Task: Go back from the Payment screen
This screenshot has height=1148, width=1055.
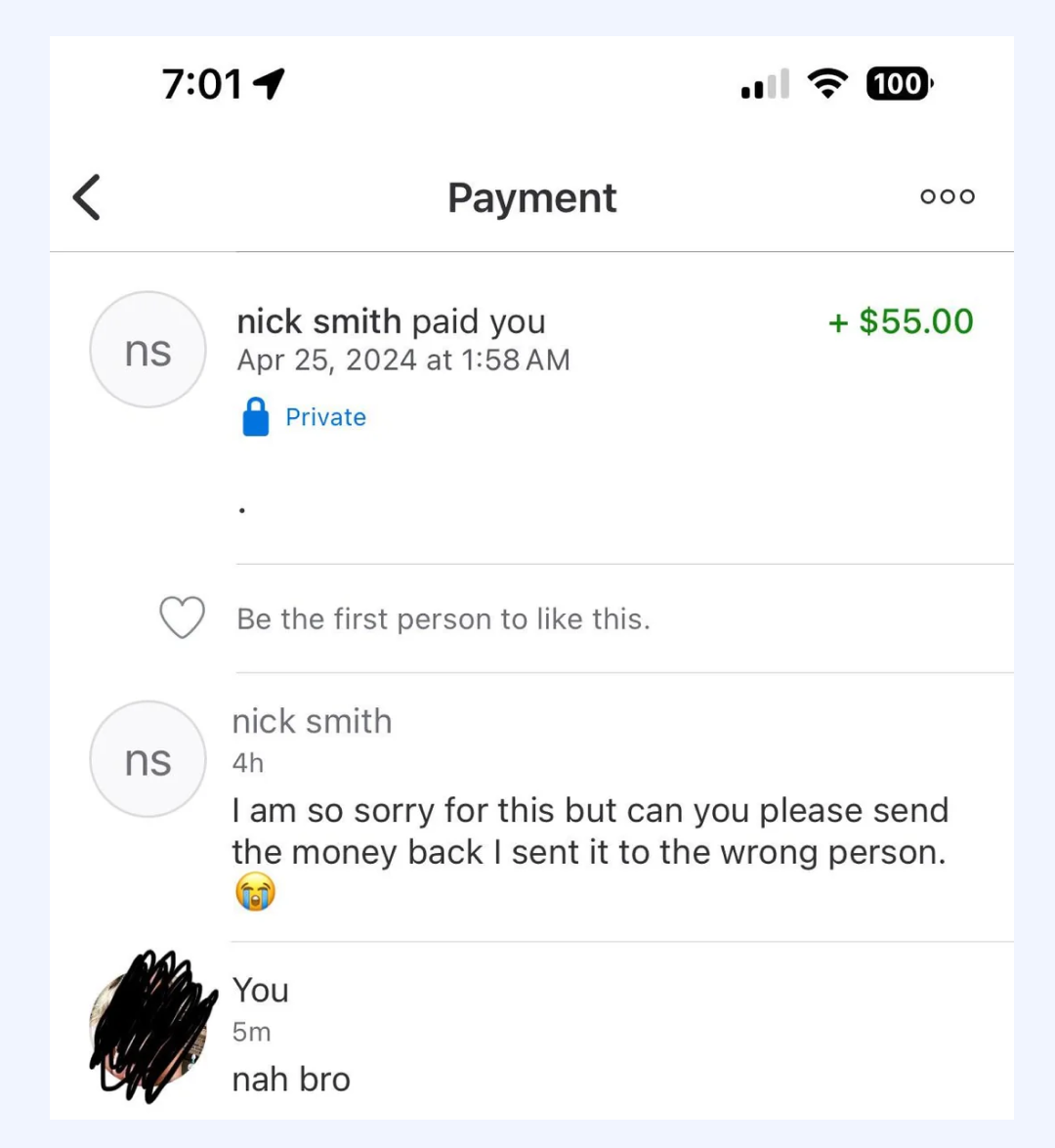Action: (87, 197)
